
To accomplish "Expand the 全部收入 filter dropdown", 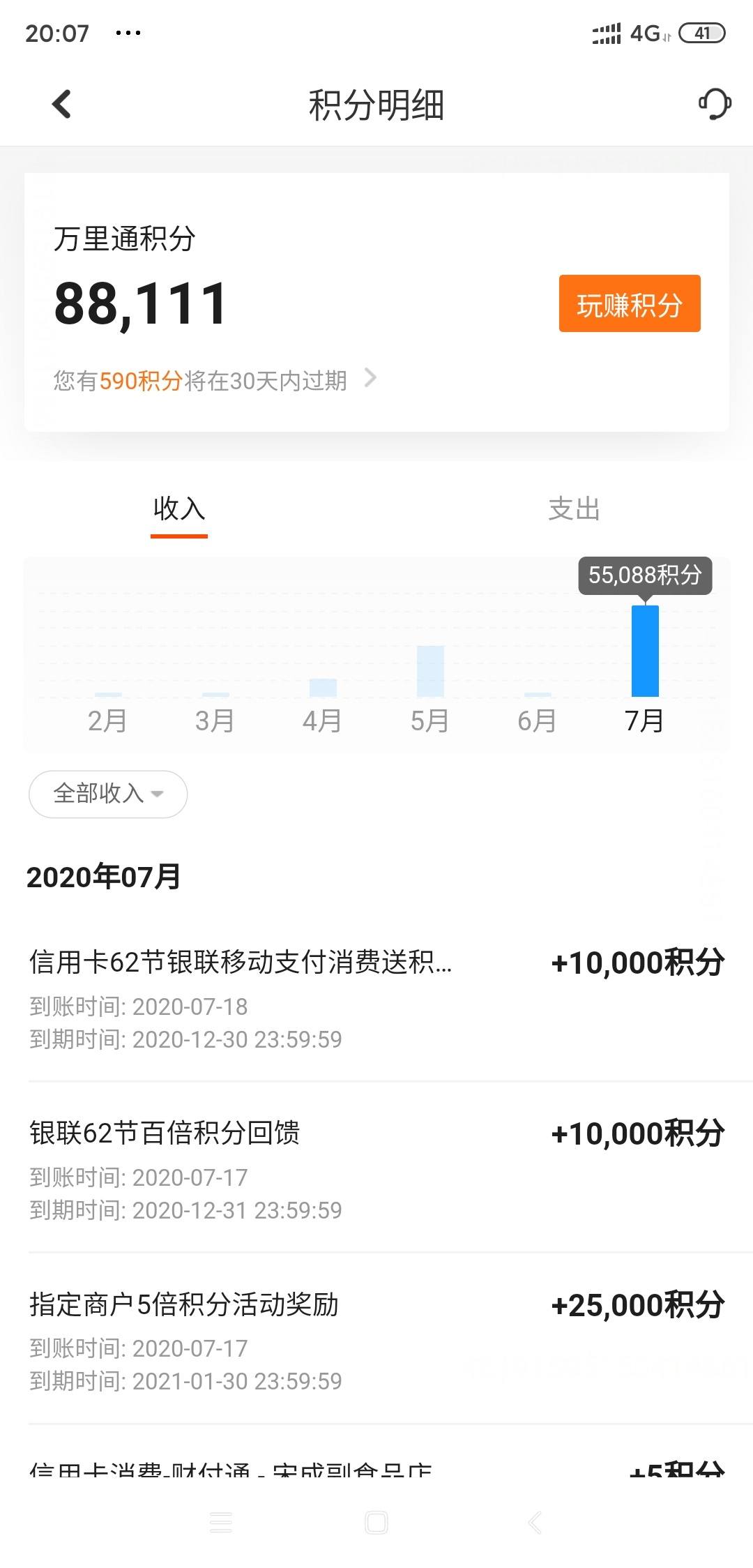I will point(108,794).
